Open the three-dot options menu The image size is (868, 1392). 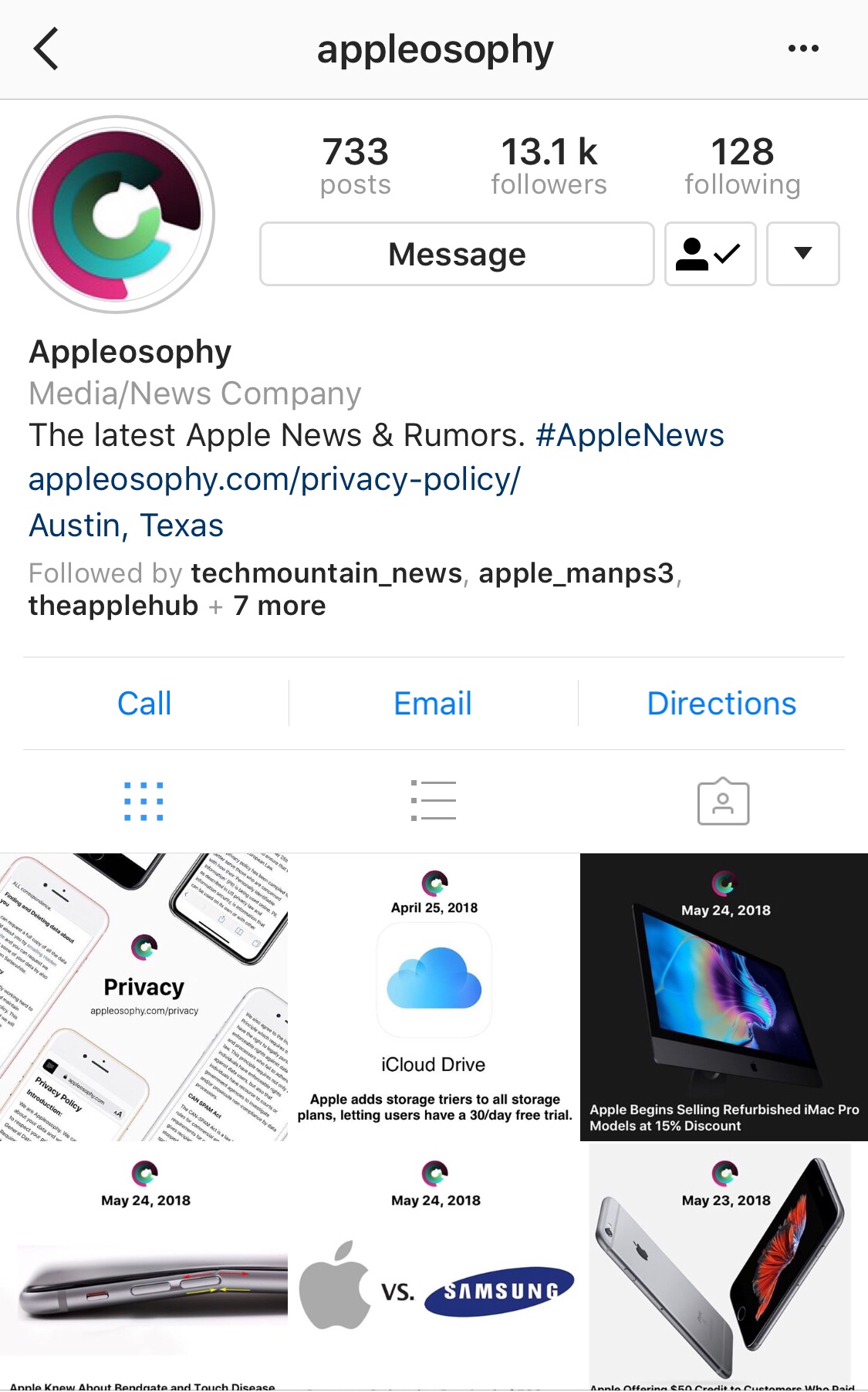[x=803, y=49]
